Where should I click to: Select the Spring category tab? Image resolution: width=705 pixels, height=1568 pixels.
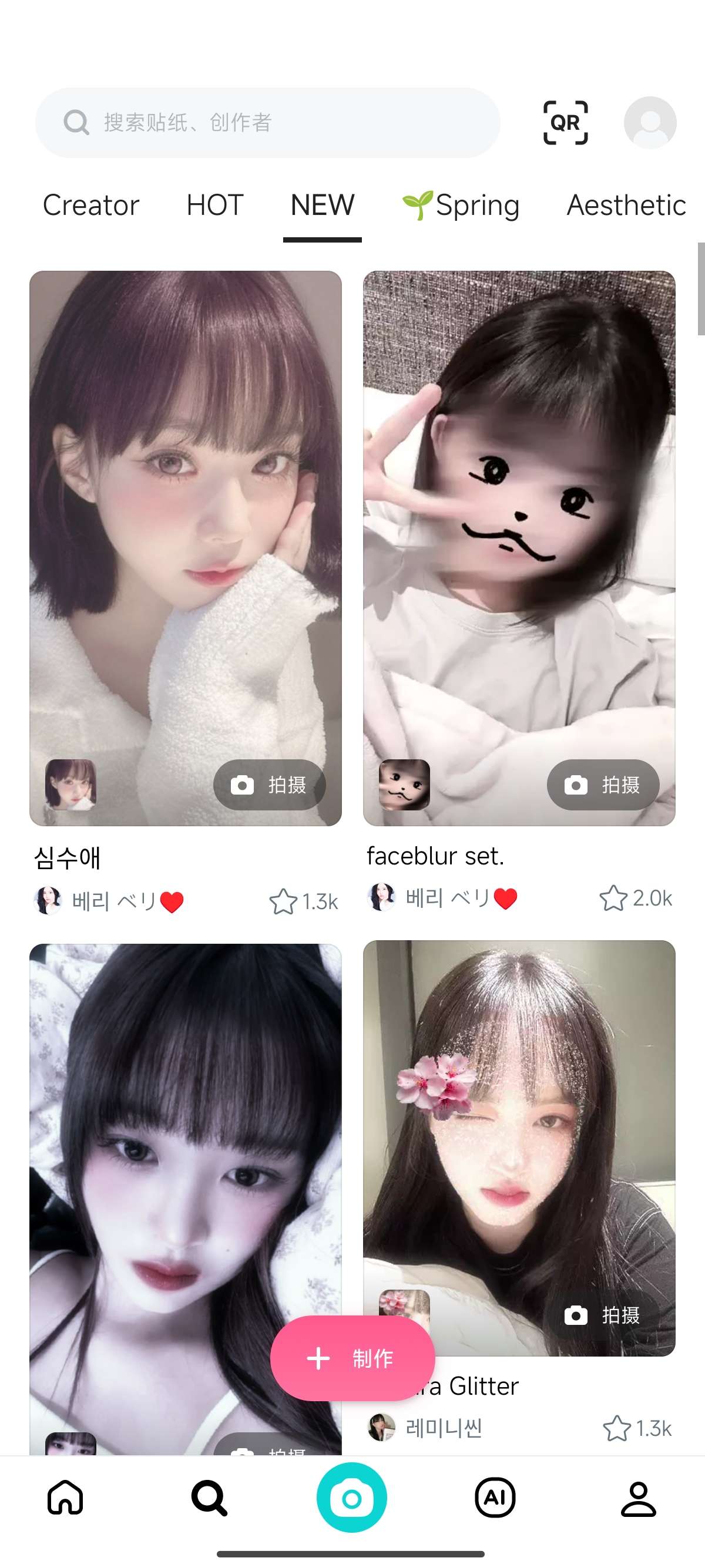461,206
